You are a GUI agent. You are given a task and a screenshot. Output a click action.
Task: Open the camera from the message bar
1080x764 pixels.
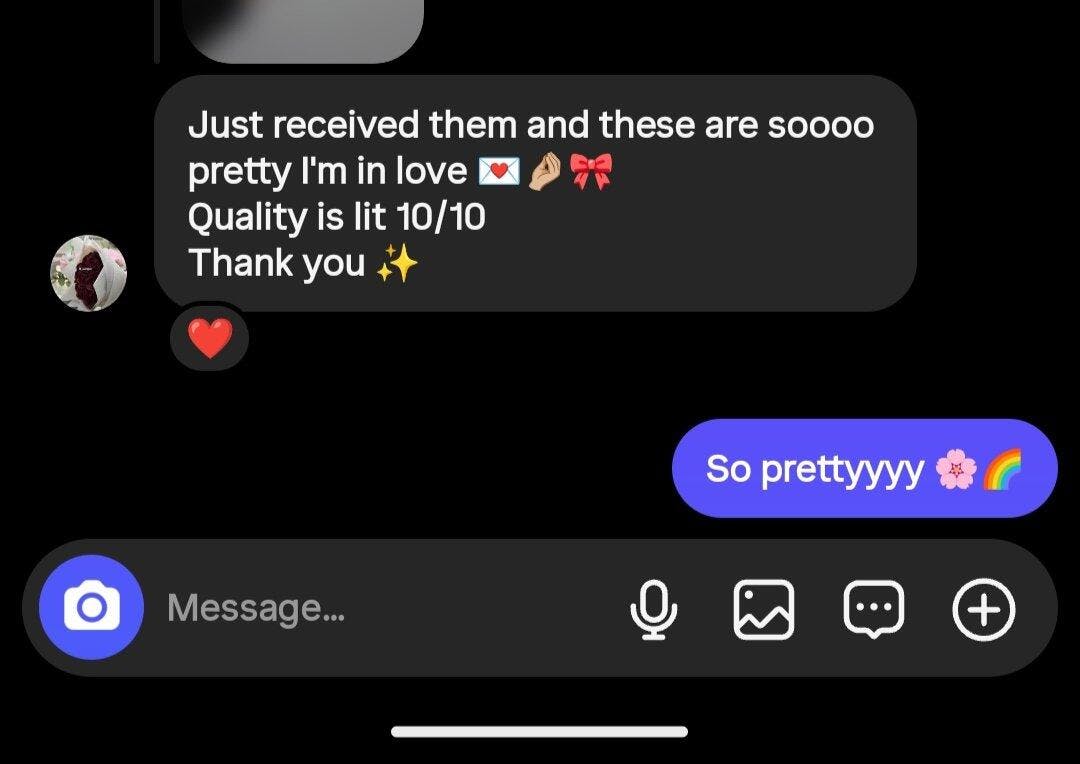point(91,608)
